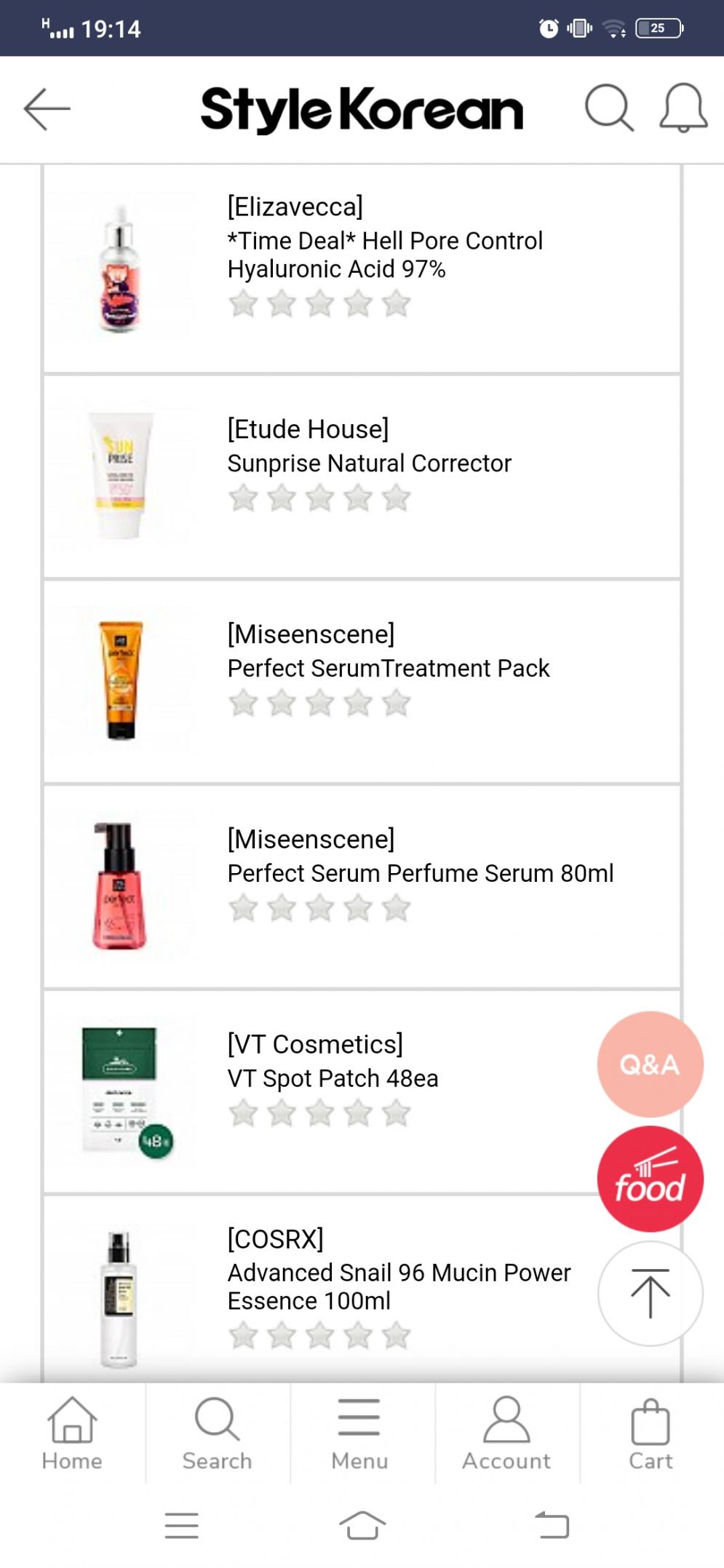The image size is (724, 1568).
Task: Go to the Search tab
Action: coord(217,1433)
